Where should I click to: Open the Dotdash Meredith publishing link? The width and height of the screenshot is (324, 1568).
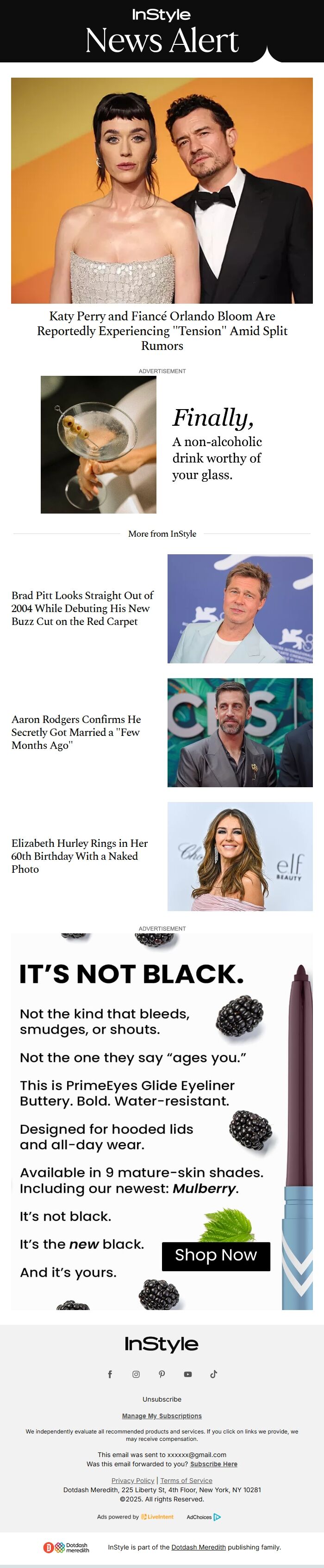click(199, 1547)
